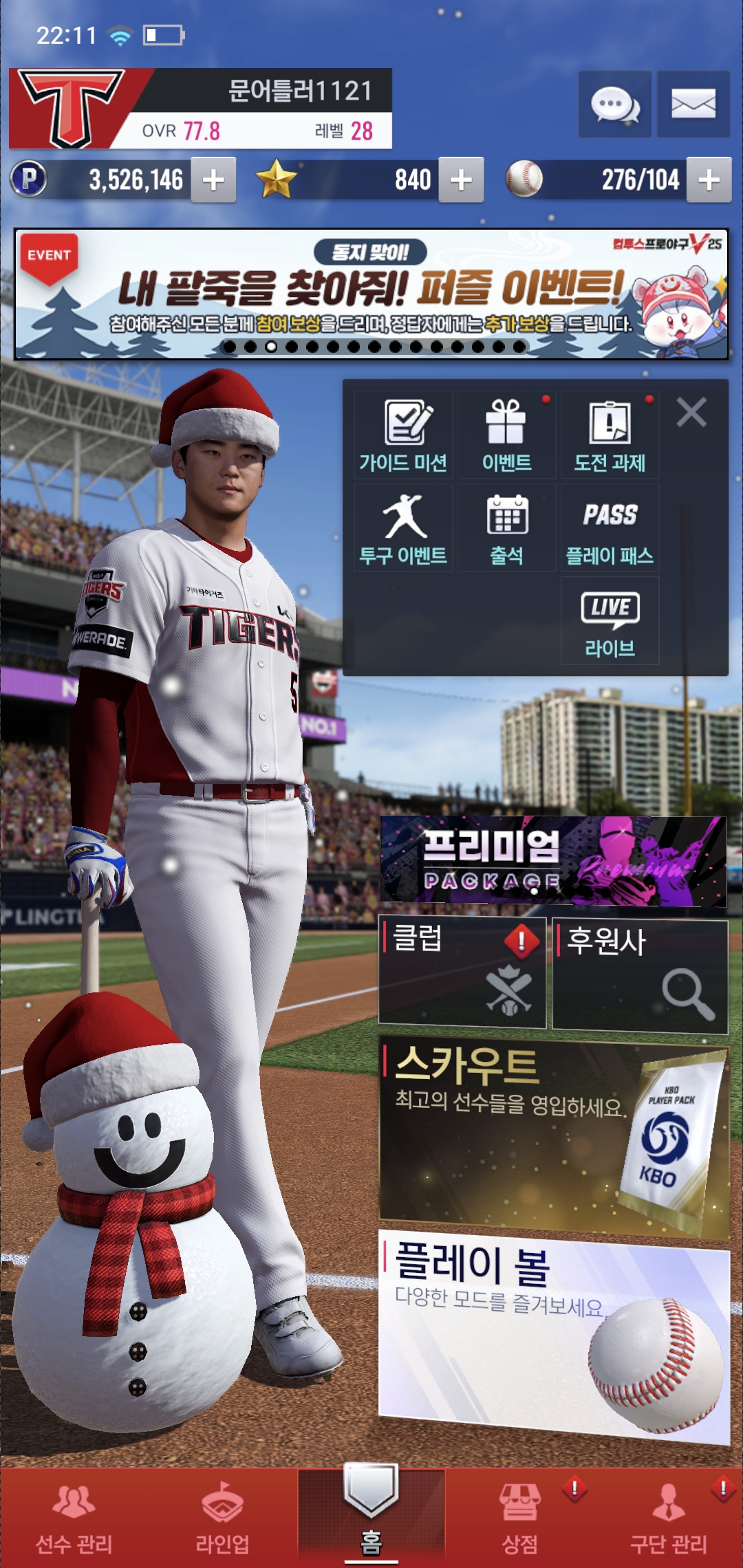Open the mailbox envelope icon
This screenshot has height=1568, width=743.
pos(693,105)
